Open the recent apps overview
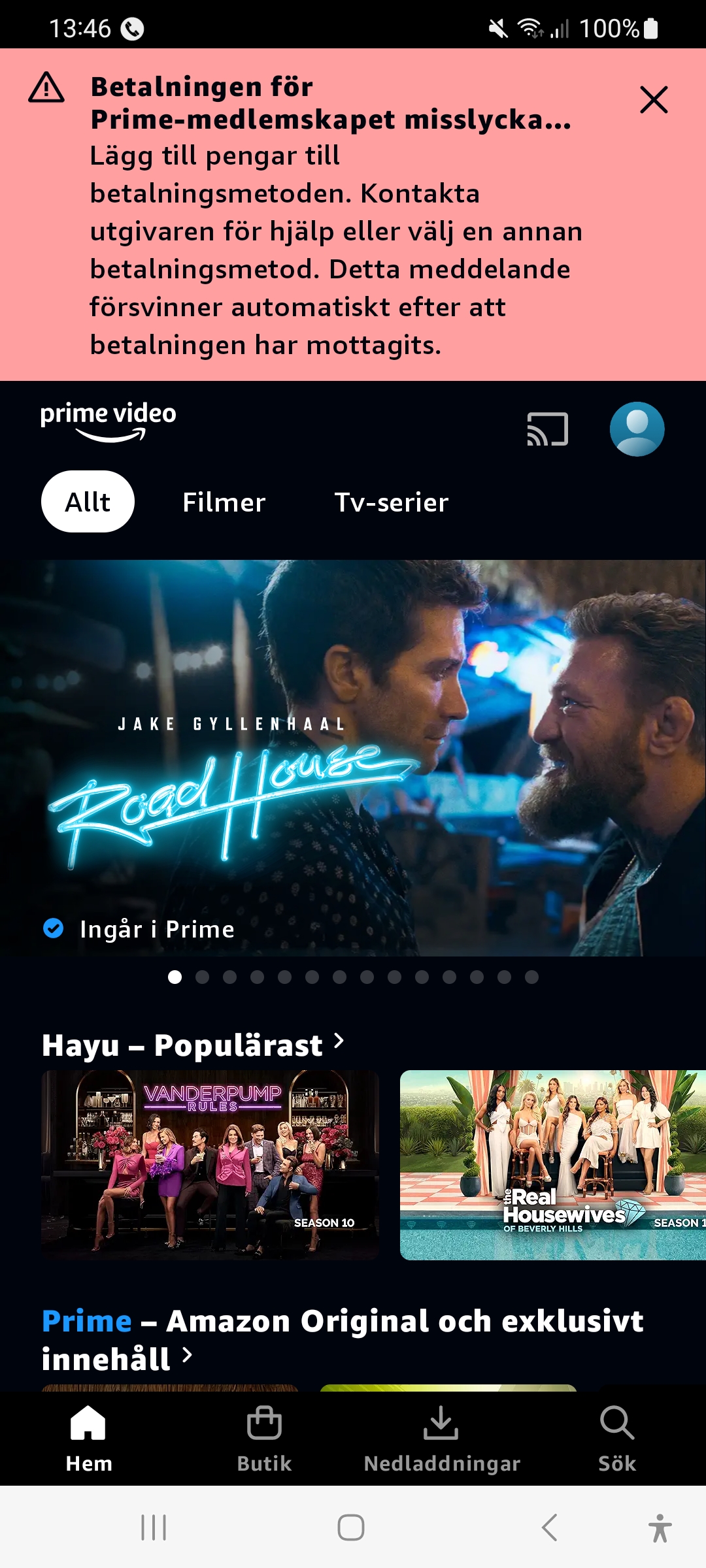The width and height of the screenshot is (706, 1568). (x=154, y=1527)
